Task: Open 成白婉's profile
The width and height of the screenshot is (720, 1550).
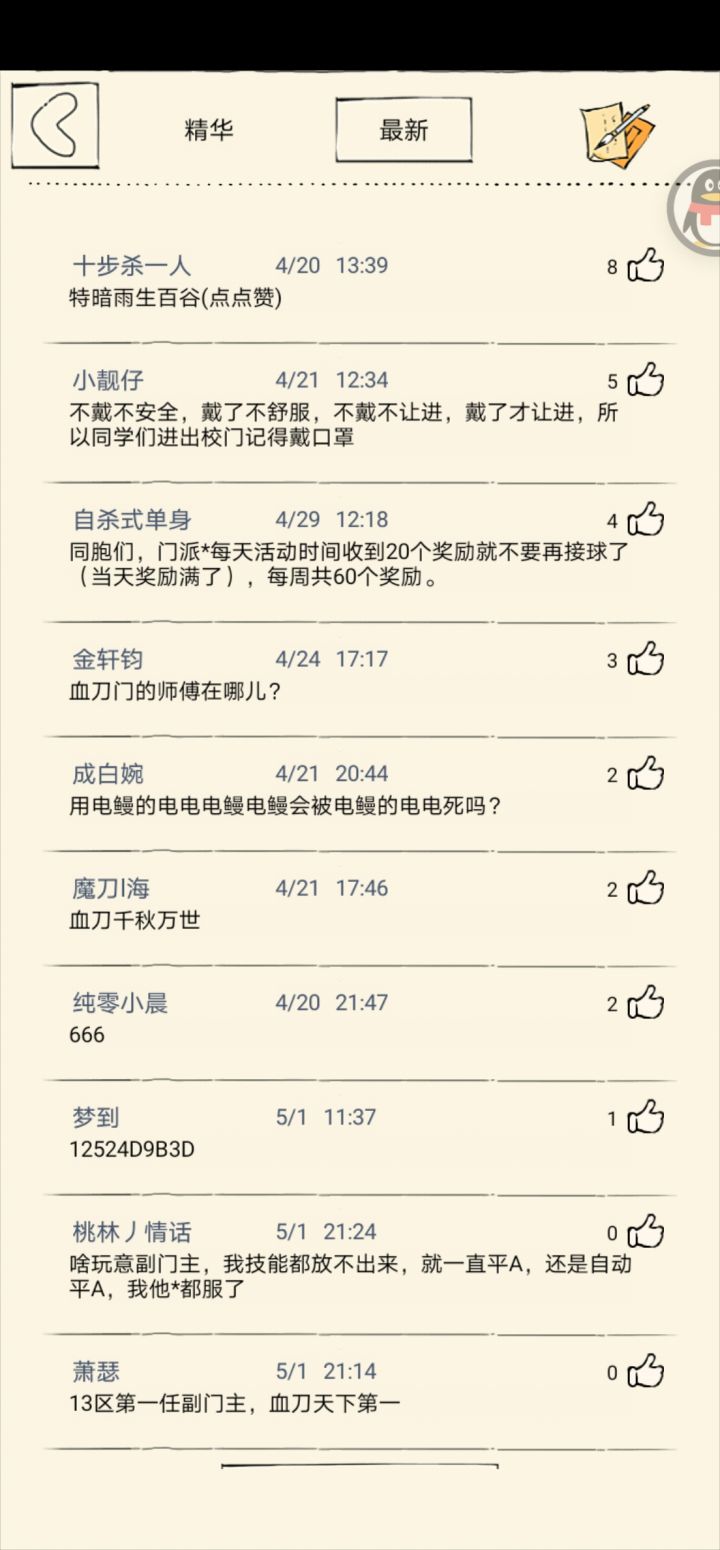Action: (x=105, y=773)
